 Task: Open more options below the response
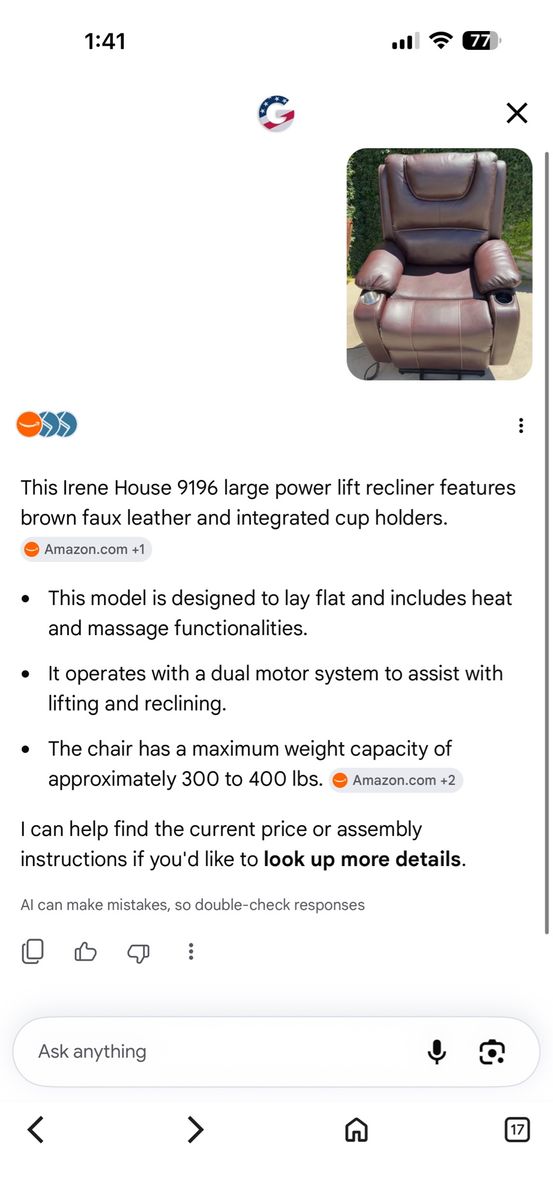pos(191,952)
